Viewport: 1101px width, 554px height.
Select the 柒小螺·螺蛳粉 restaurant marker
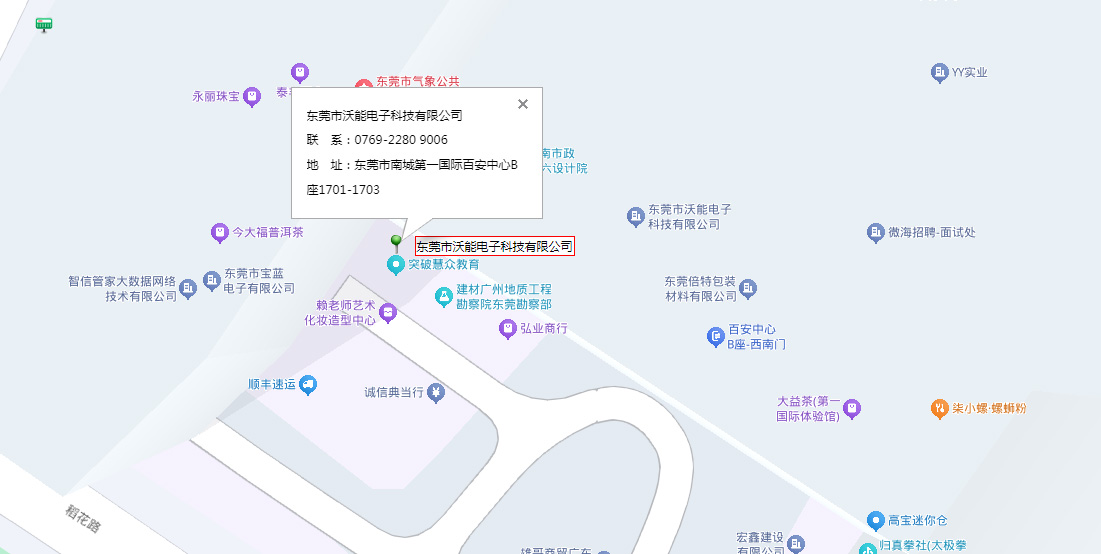(939, 408)
